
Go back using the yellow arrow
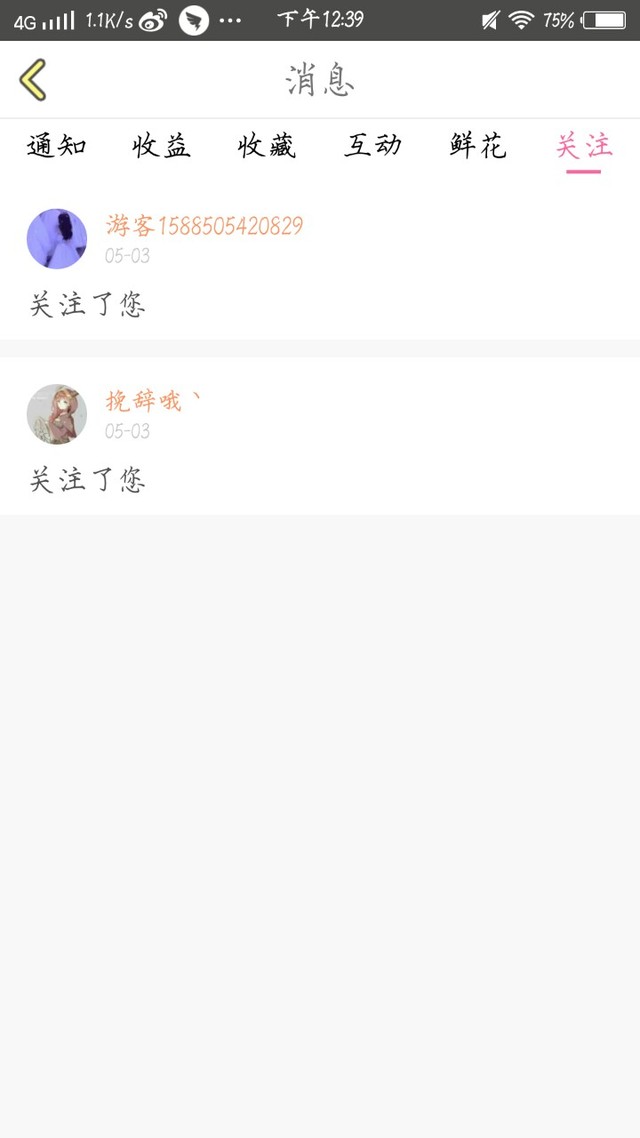[33, 80]
